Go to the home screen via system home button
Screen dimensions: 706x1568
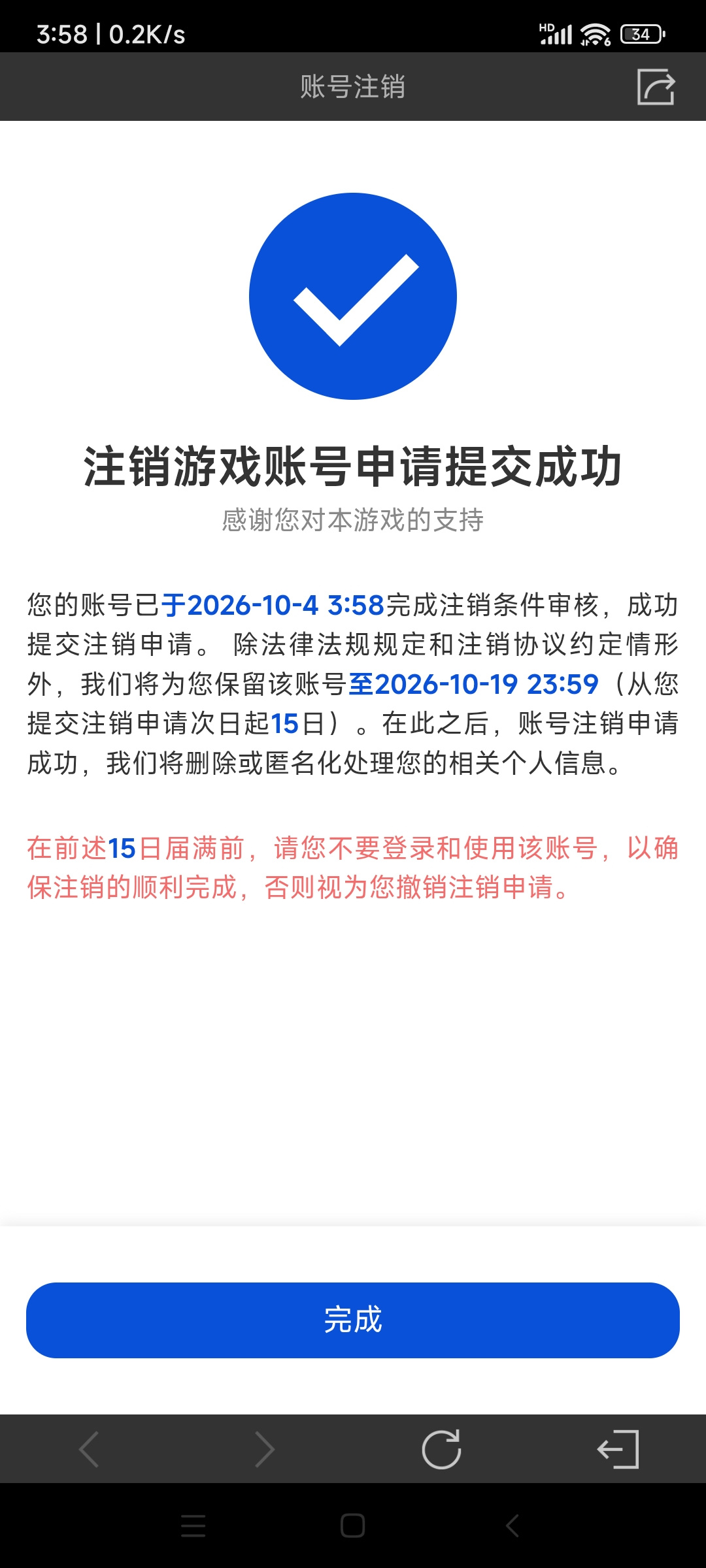(353, 1526)
